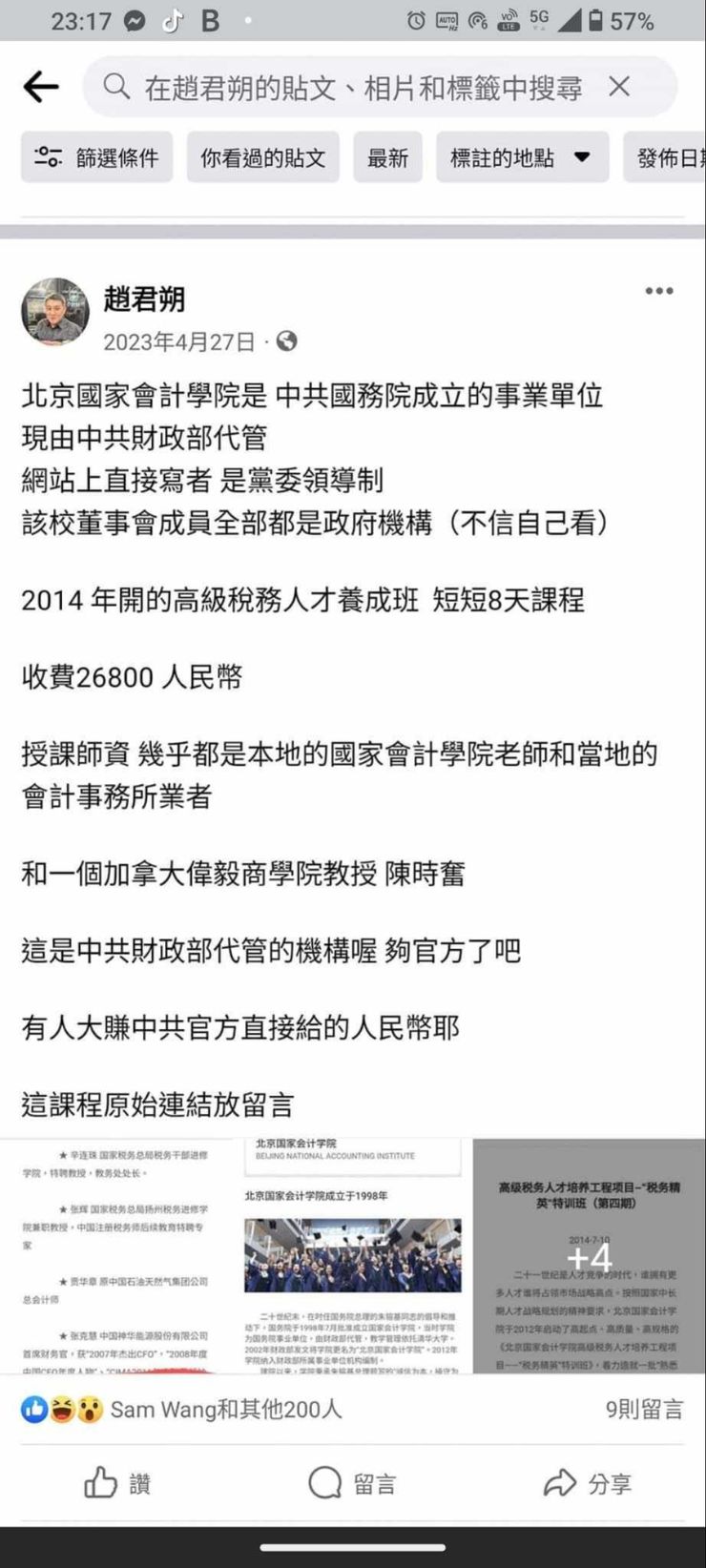Image resolution: width=706 pixels, height=1568 pixels.
Task: Clear the search with the X icon
Action: 619,87
